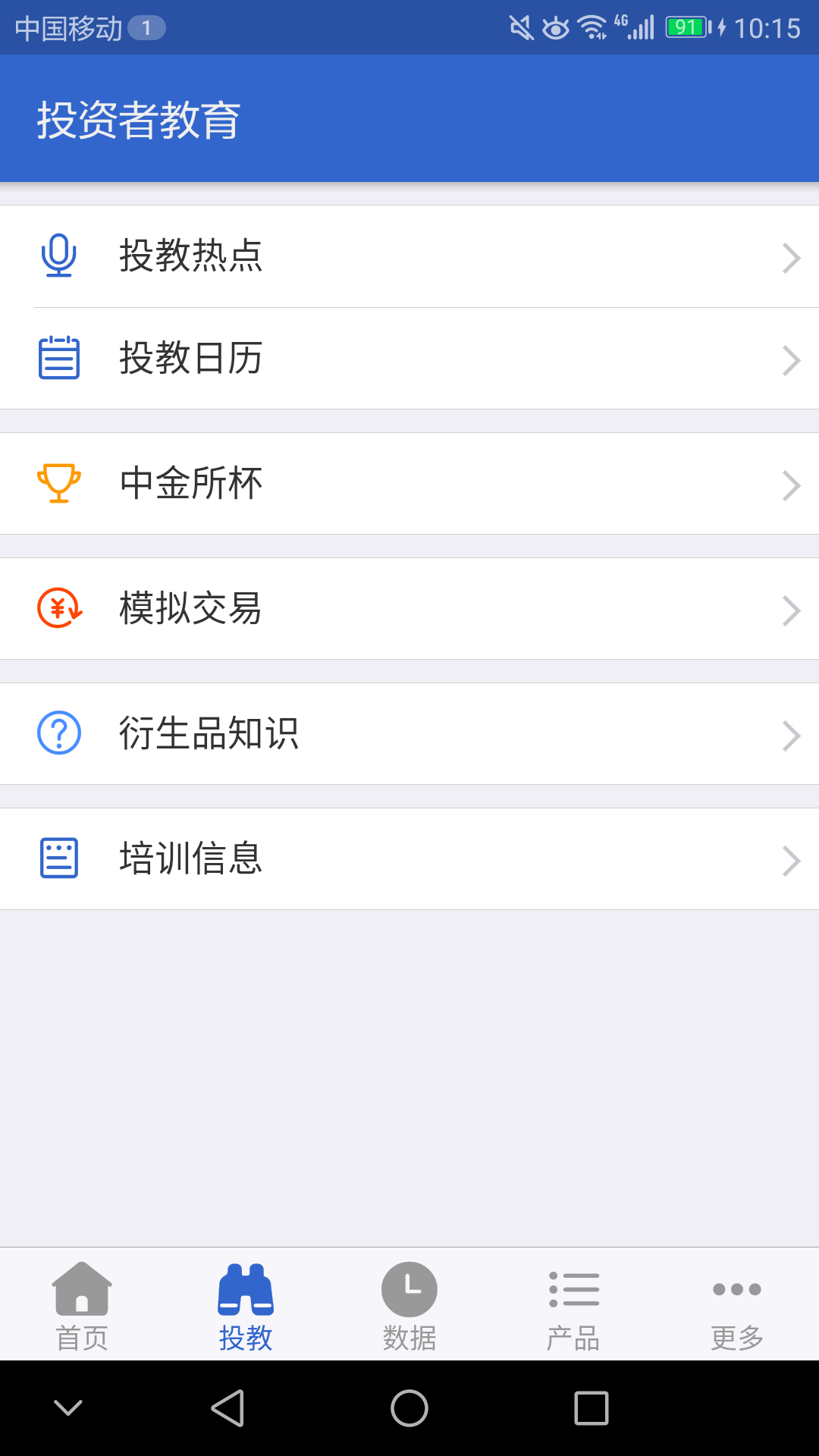Tap the microphone icon beside 投教热点
Viewport: 819px width, 1456px height.
[x=59, y=256]
